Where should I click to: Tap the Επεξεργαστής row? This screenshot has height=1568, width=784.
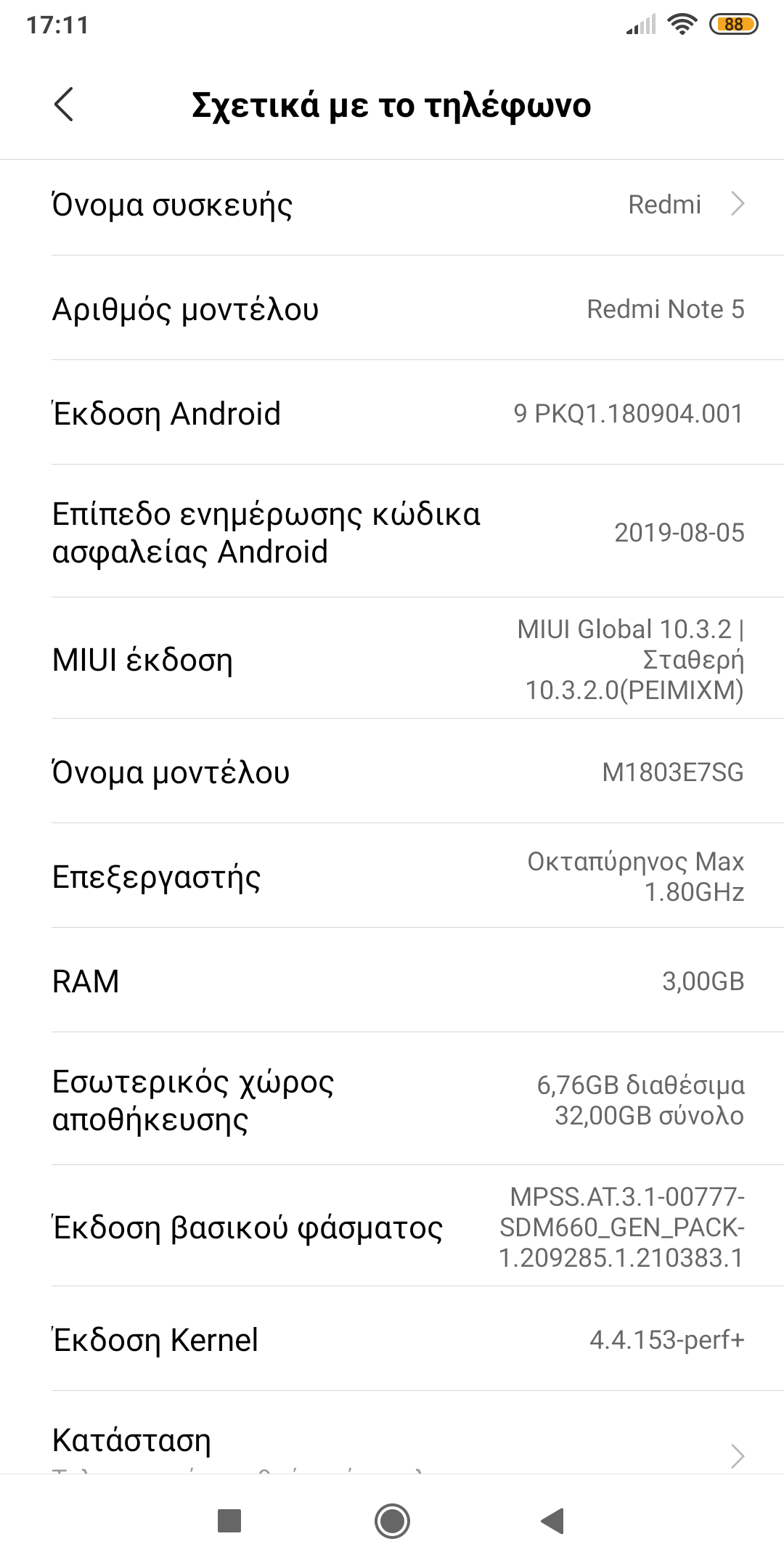(392, 876)
